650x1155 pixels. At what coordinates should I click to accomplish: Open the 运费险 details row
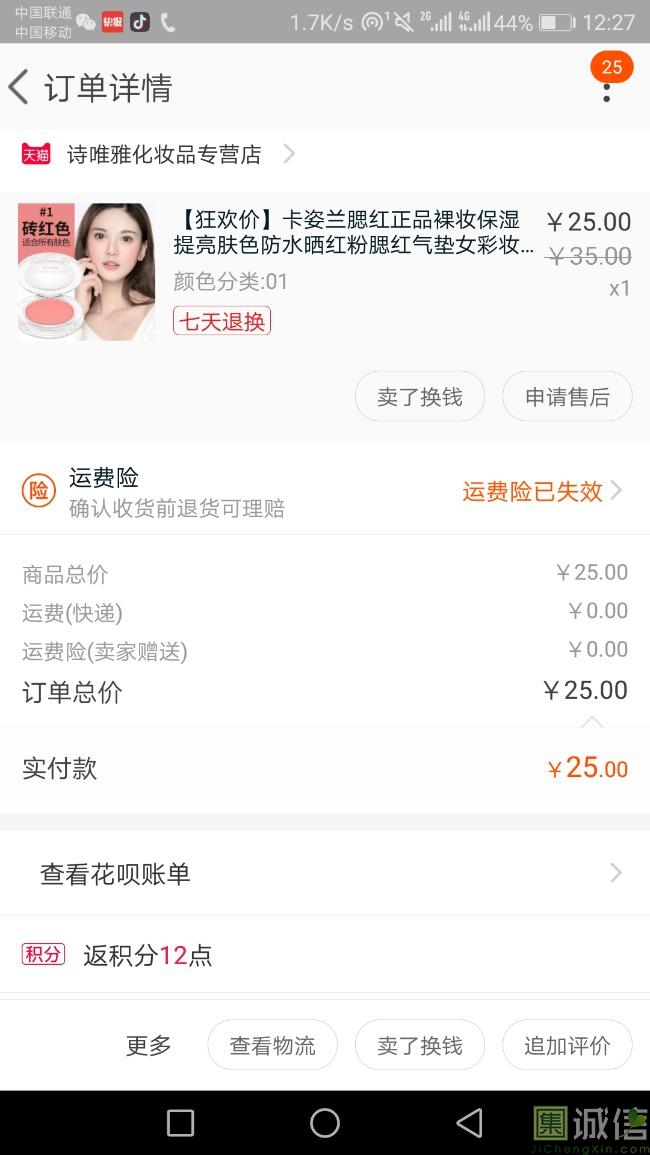(325, 492)
